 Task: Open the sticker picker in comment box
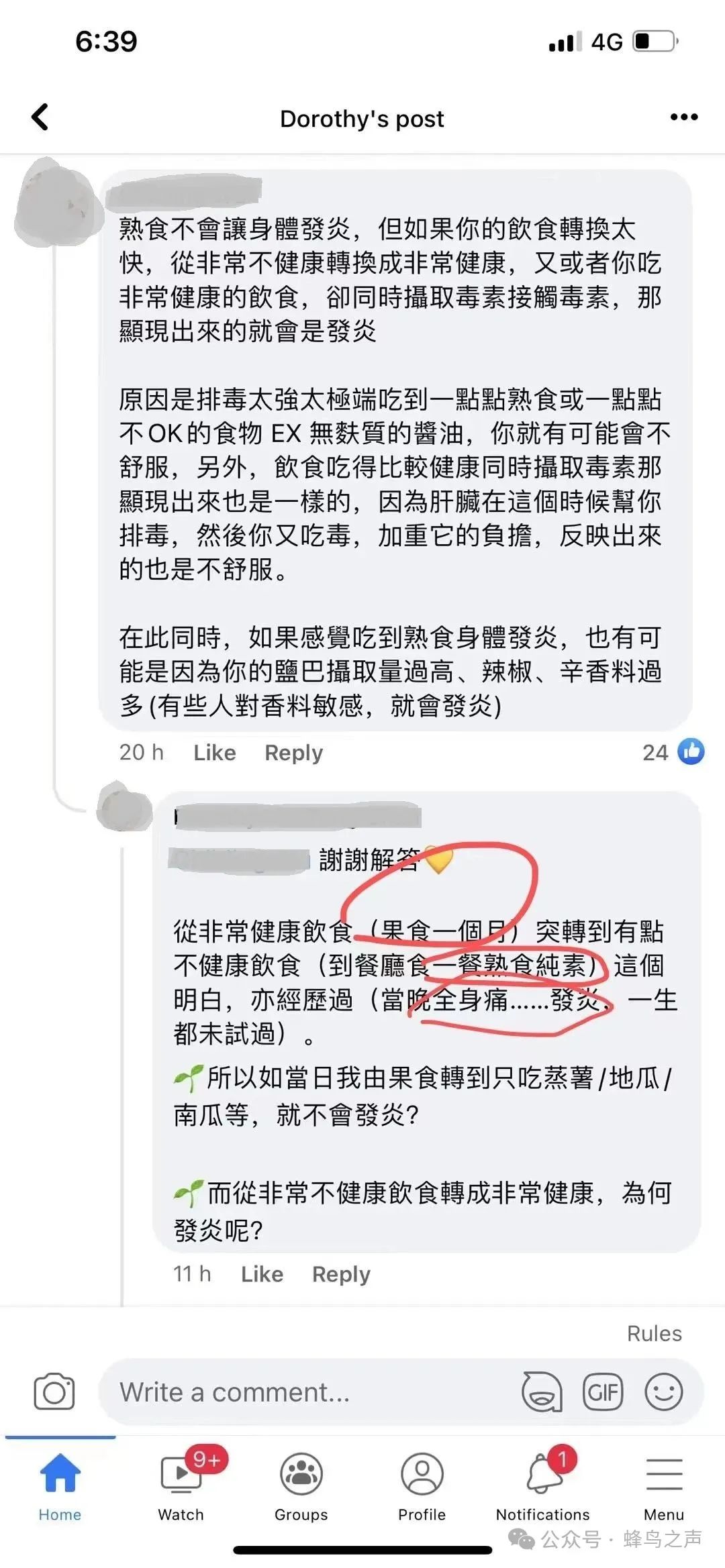tap(542, 1392)
